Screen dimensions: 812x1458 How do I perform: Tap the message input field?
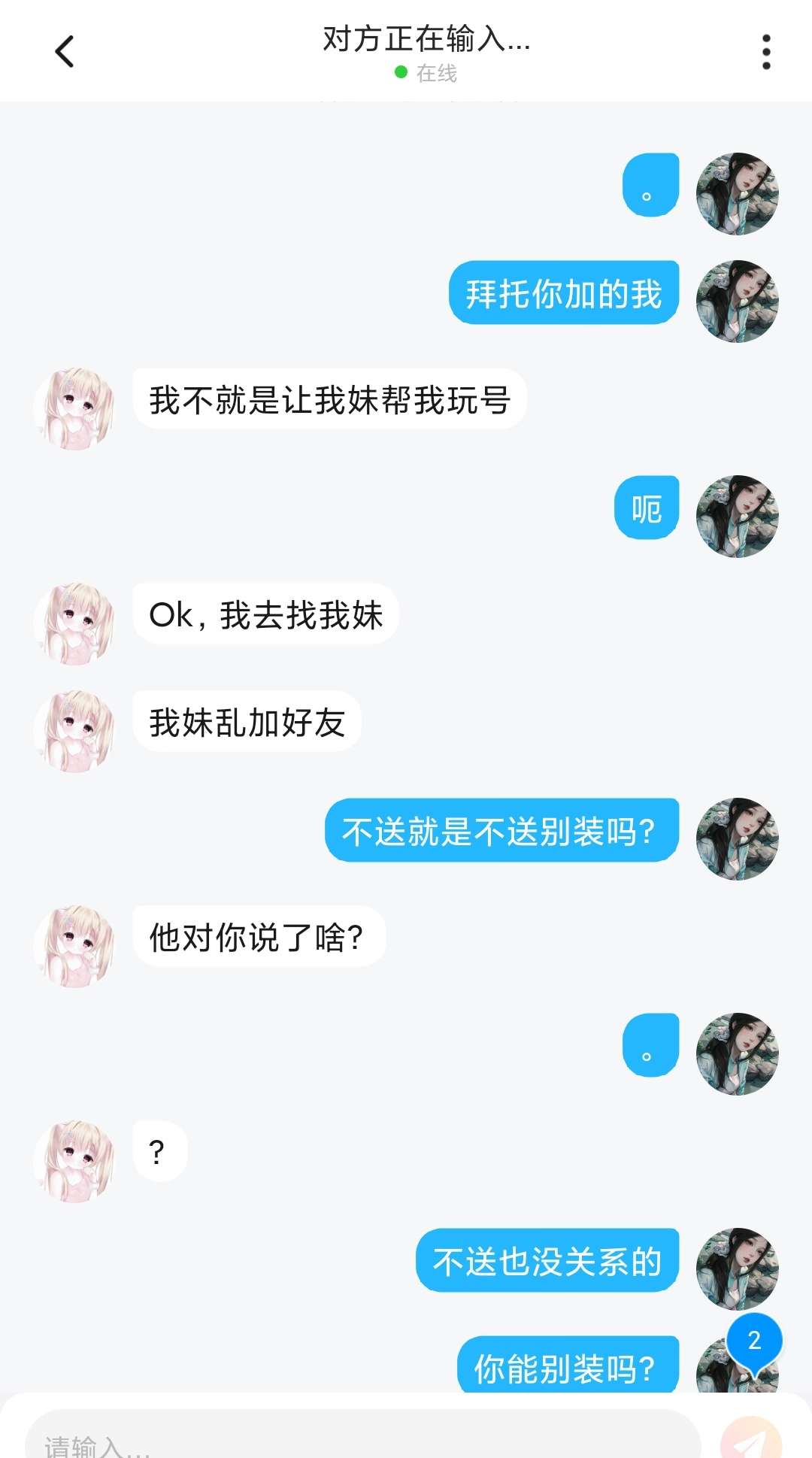[x=361, y=1440]
